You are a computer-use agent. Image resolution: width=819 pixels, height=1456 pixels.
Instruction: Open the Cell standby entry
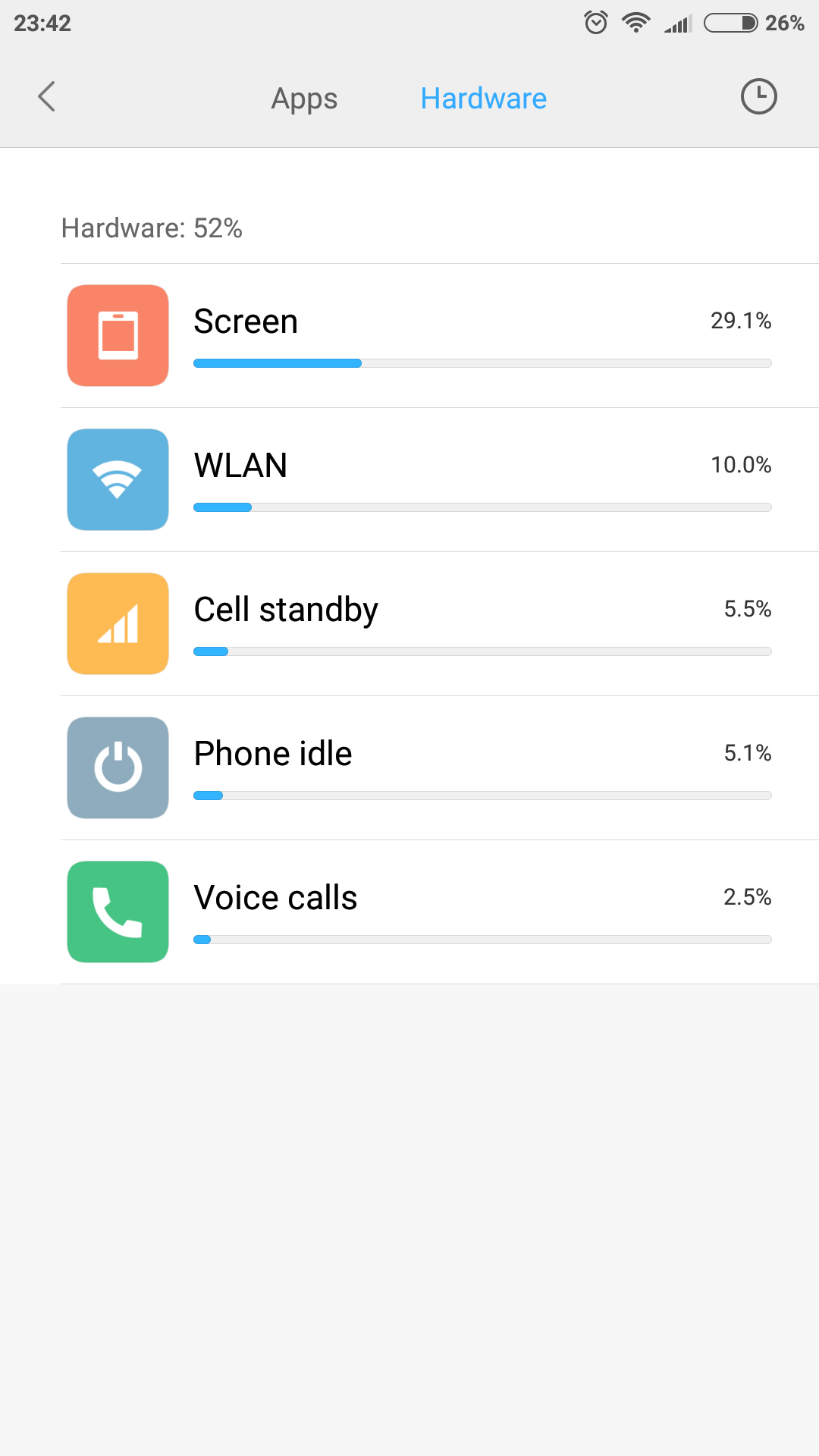(440, 624)
